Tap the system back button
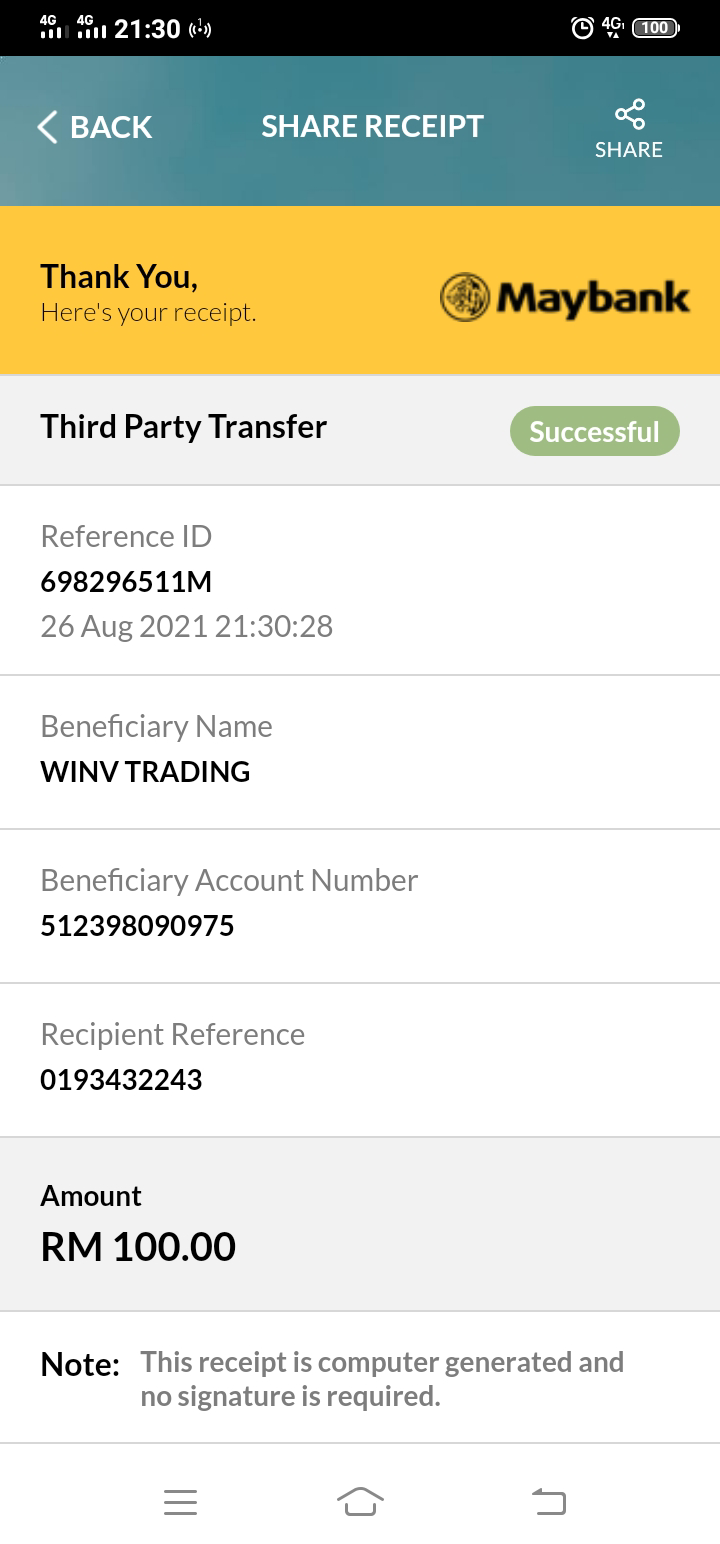 (548, 1501)
